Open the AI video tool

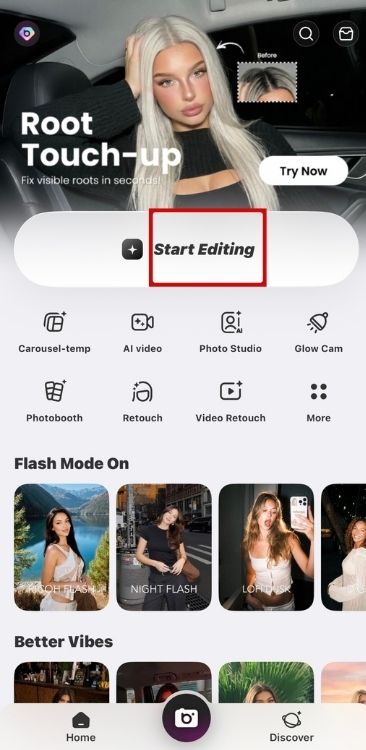(143, 332)
